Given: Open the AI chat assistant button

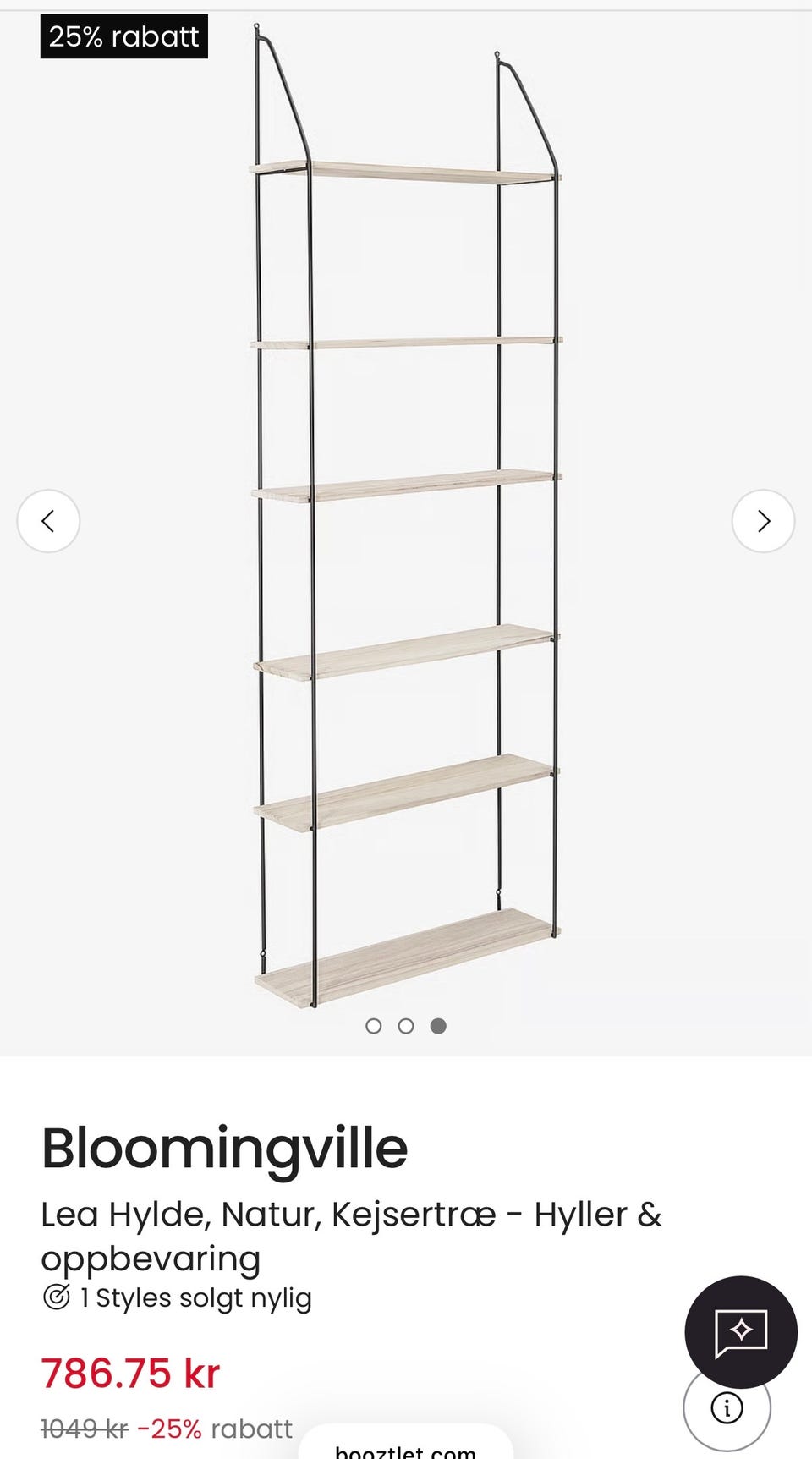Looking at the screenshot, I should coord(741,1332).
